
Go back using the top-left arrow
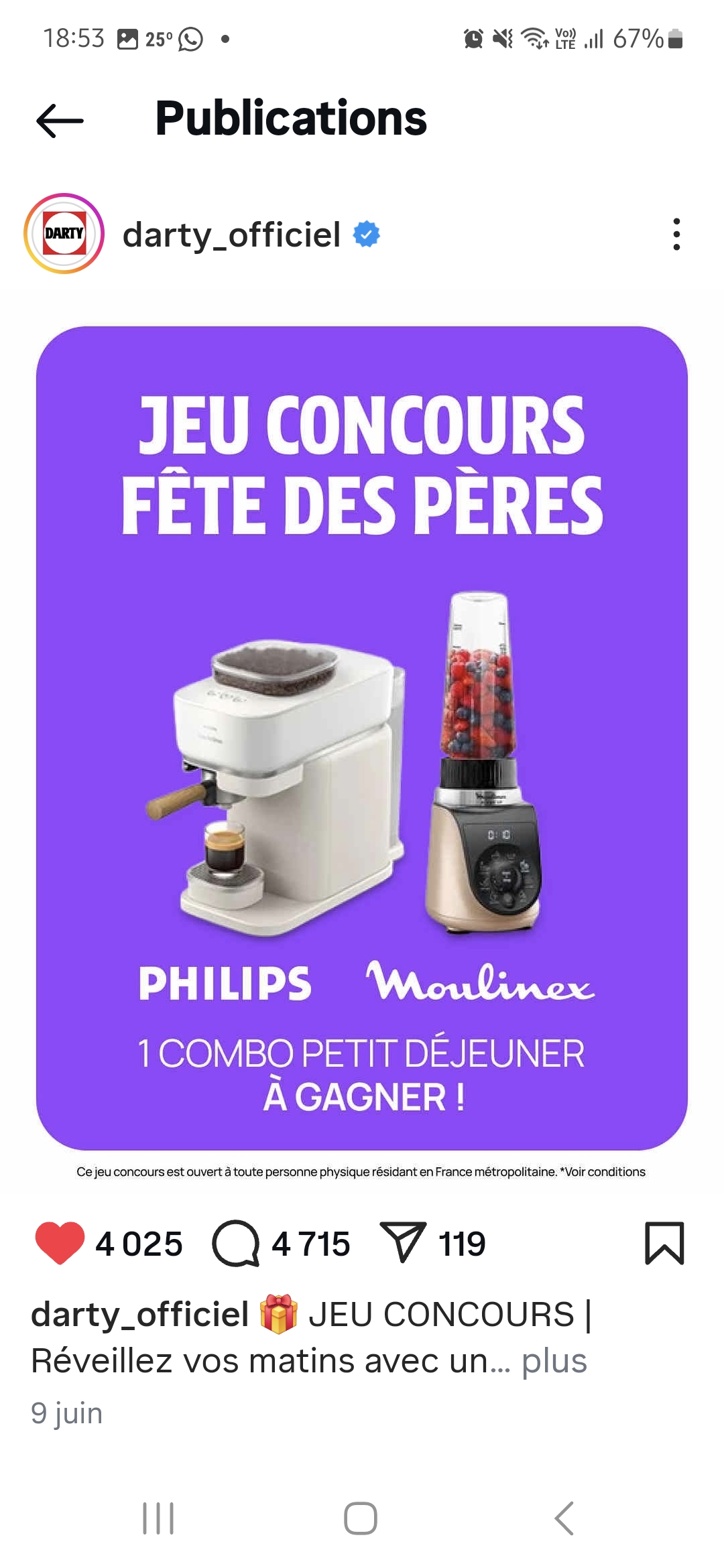60,121
